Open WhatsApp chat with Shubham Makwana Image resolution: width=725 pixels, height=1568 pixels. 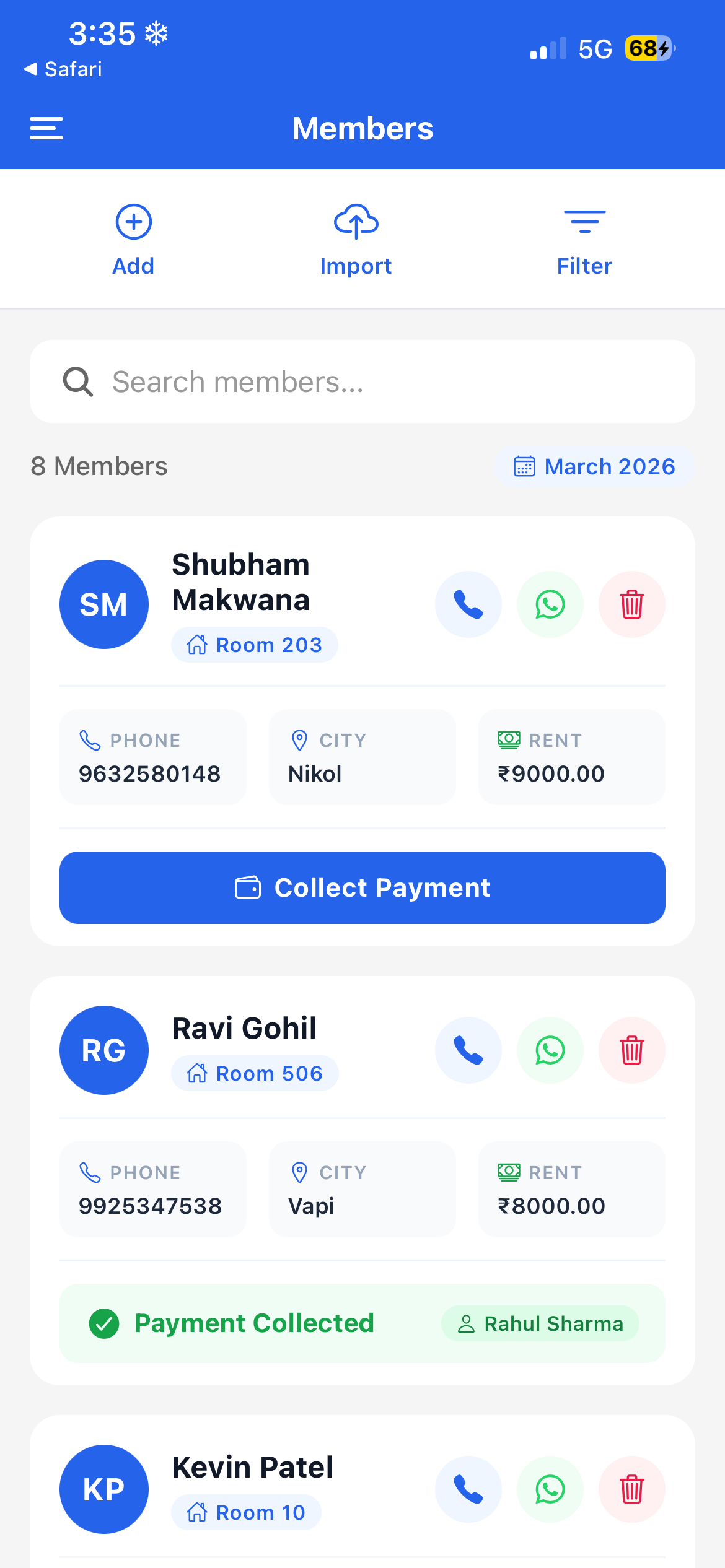pos(550,604)
